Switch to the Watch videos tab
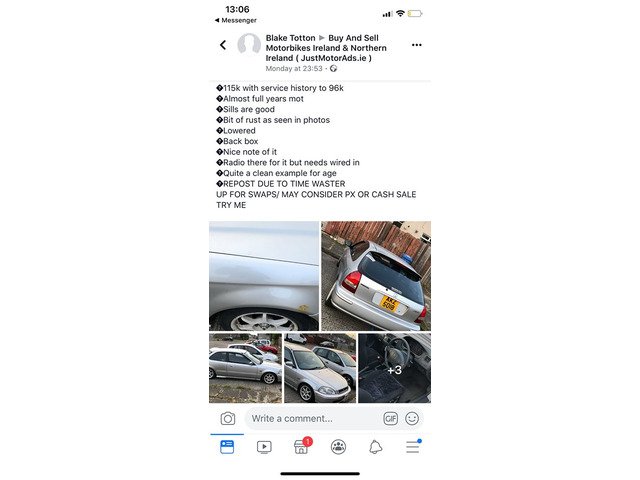 pyautogui.click(x=264, y=447)
